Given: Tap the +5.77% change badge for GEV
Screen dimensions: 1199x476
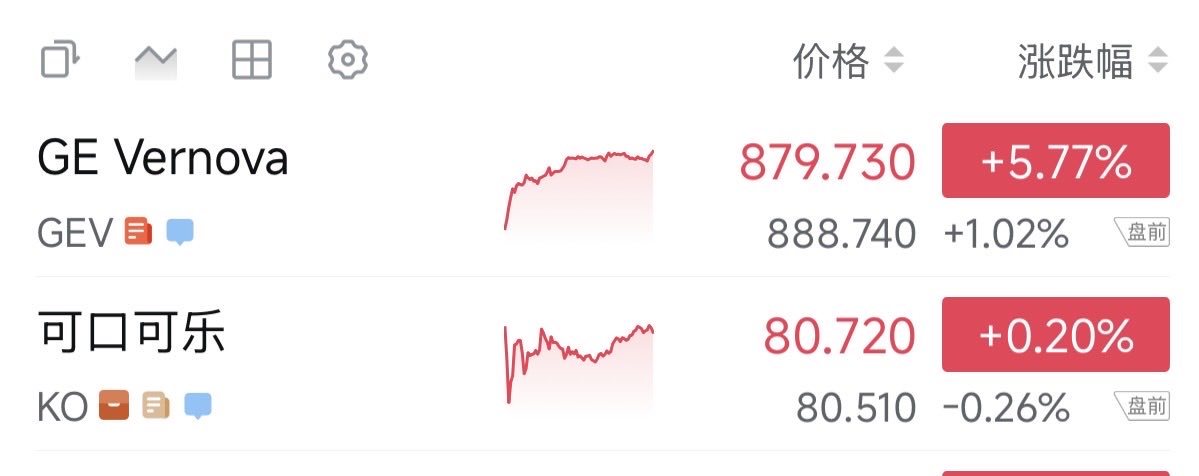Looking at the screenshot, I should pyautogui.click(x=1055, y=161).
